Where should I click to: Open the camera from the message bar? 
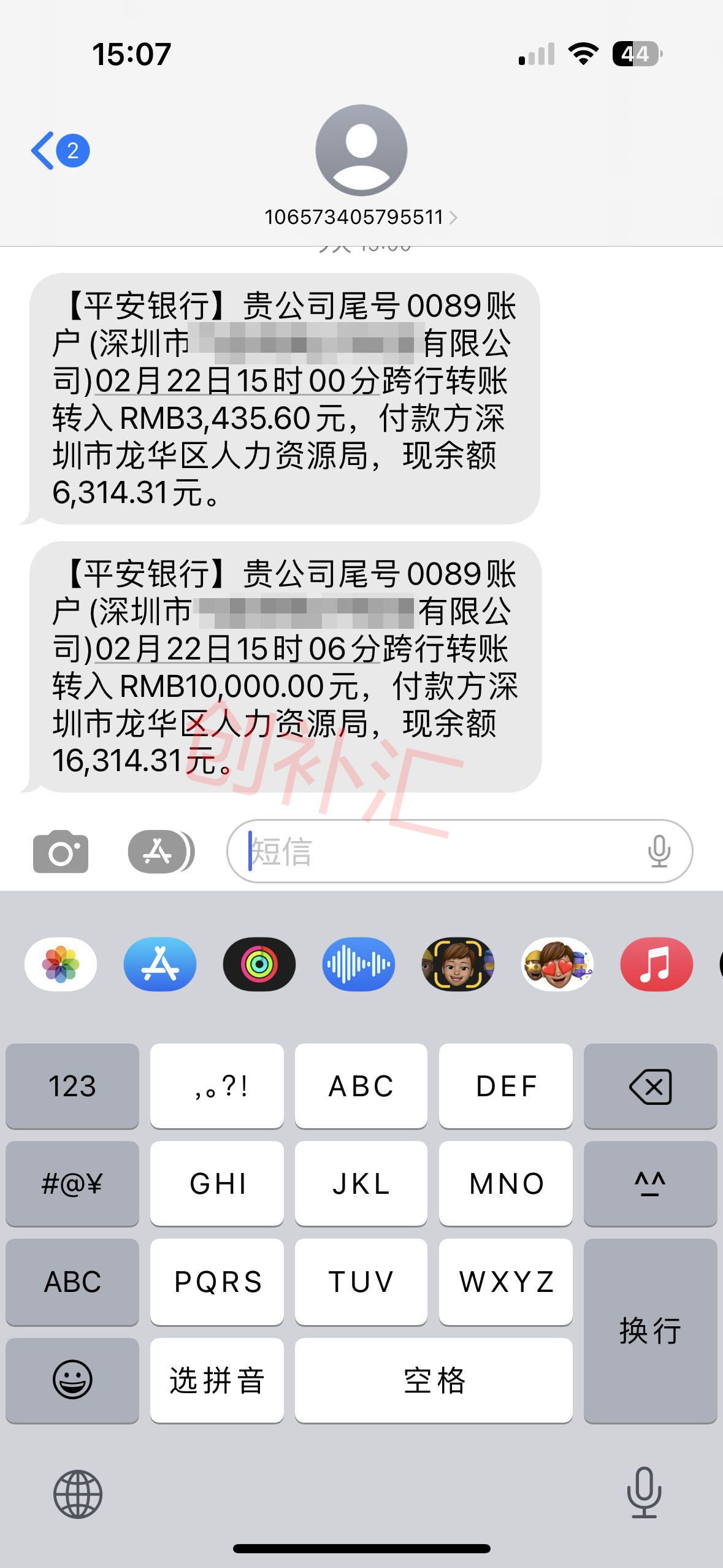pyautogui.click(x=59, y=853)
